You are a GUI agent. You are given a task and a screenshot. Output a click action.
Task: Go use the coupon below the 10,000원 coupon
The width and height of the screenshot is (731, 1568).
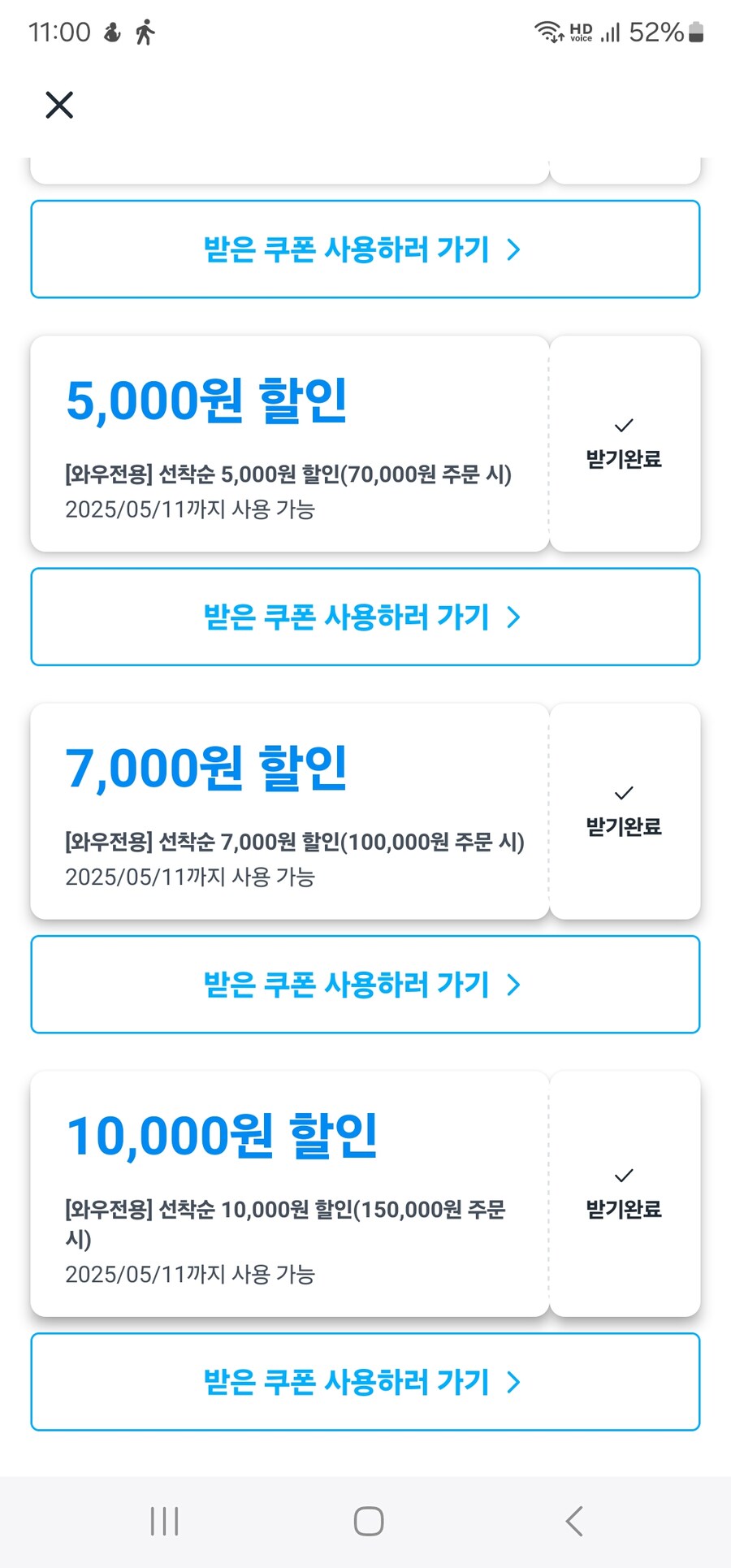coord(365,1381)
